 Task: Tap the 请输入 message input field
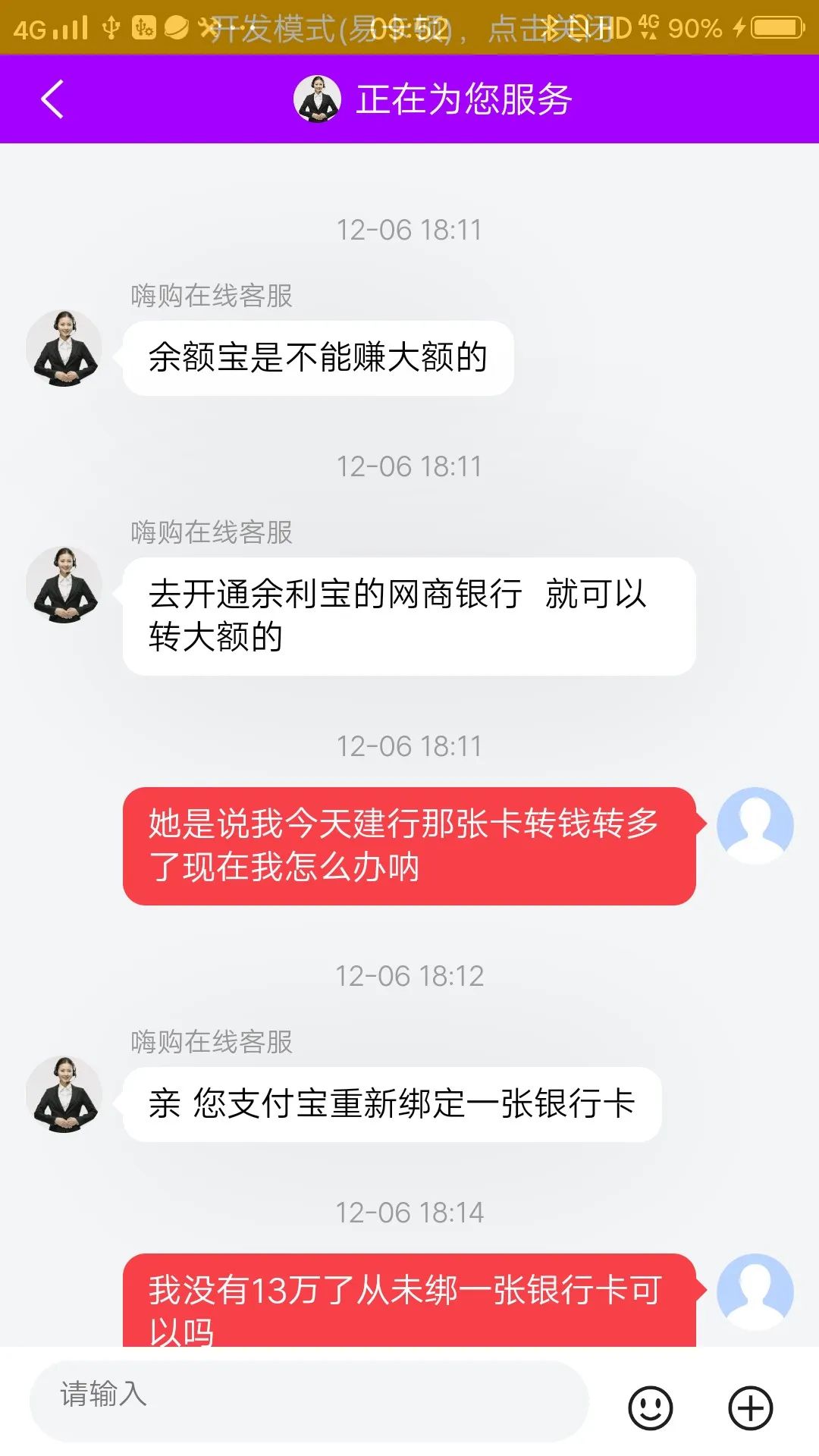pos(309,1400)
